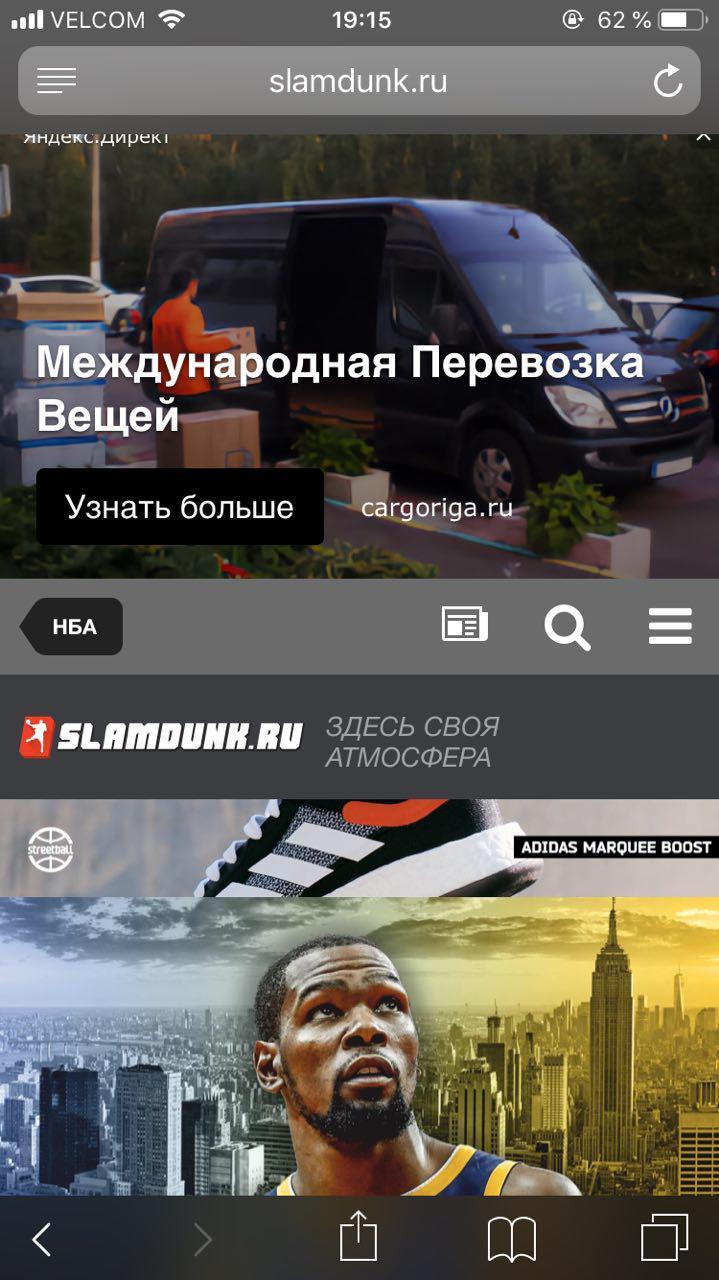Show open tabs
The image size is (719, 1280).
[665, 1238]
